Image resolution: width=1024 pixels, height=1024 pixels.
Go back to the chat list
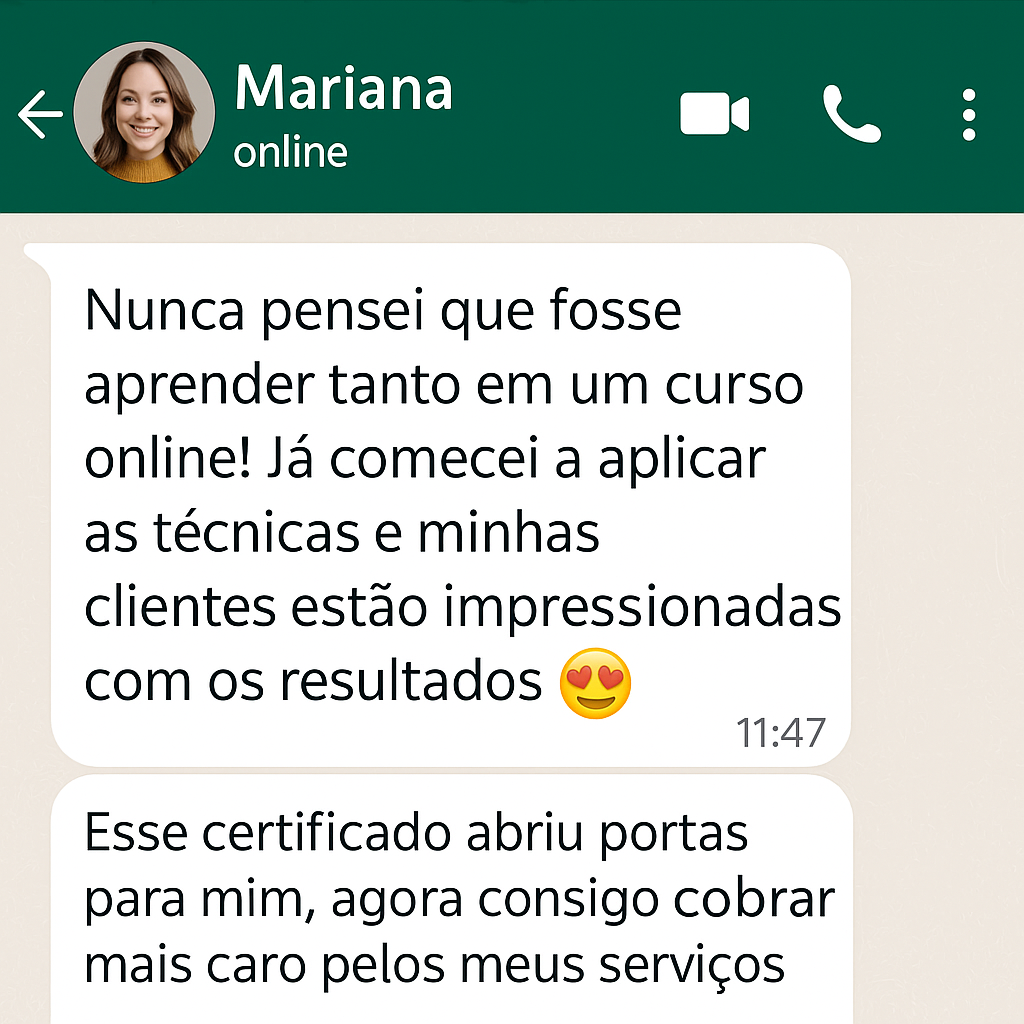pyautogui.click(x=40, y=115)
